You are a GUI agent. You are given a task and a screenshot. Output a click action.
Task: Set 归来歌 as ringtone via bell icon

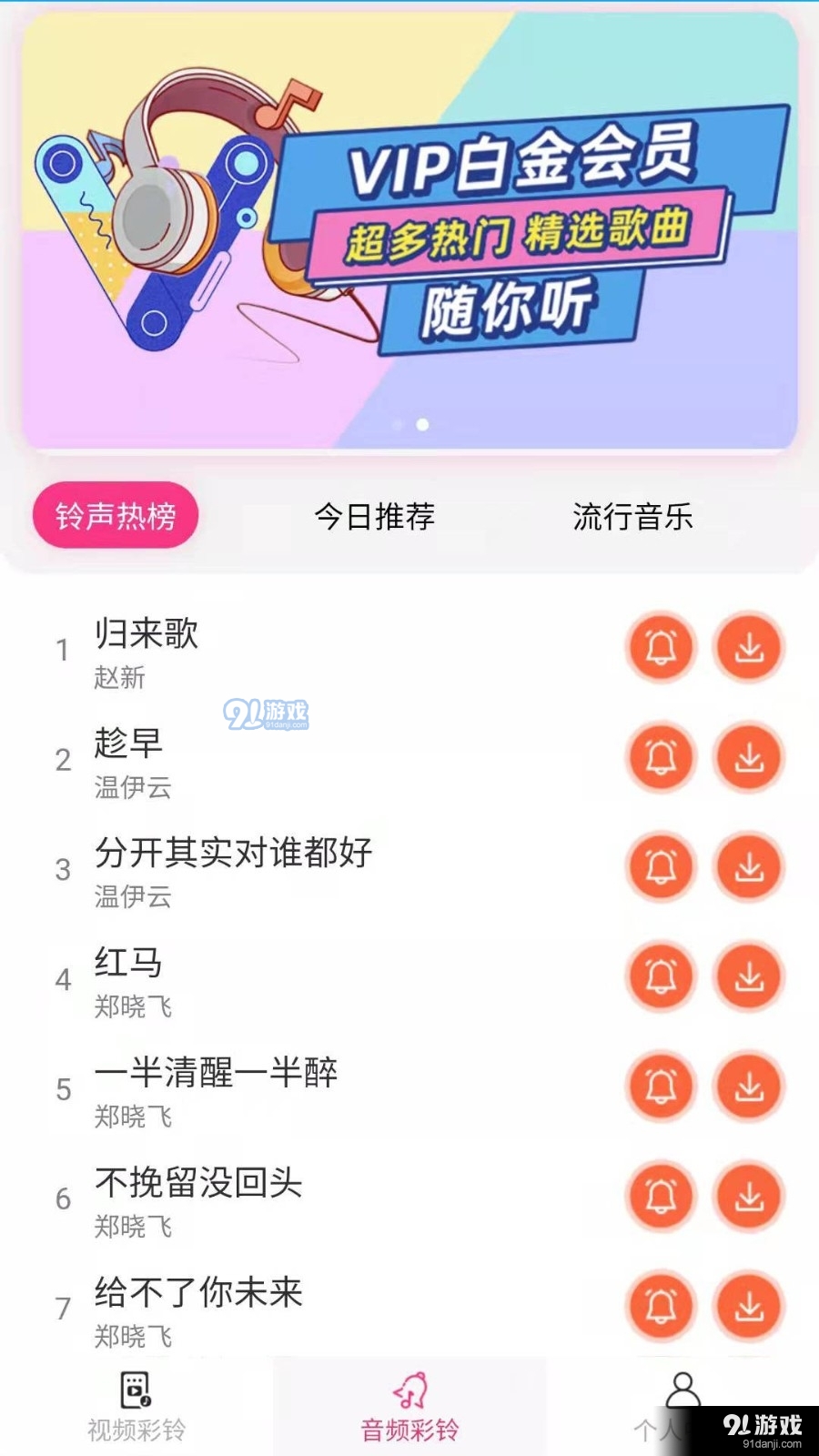pos(661,646)
